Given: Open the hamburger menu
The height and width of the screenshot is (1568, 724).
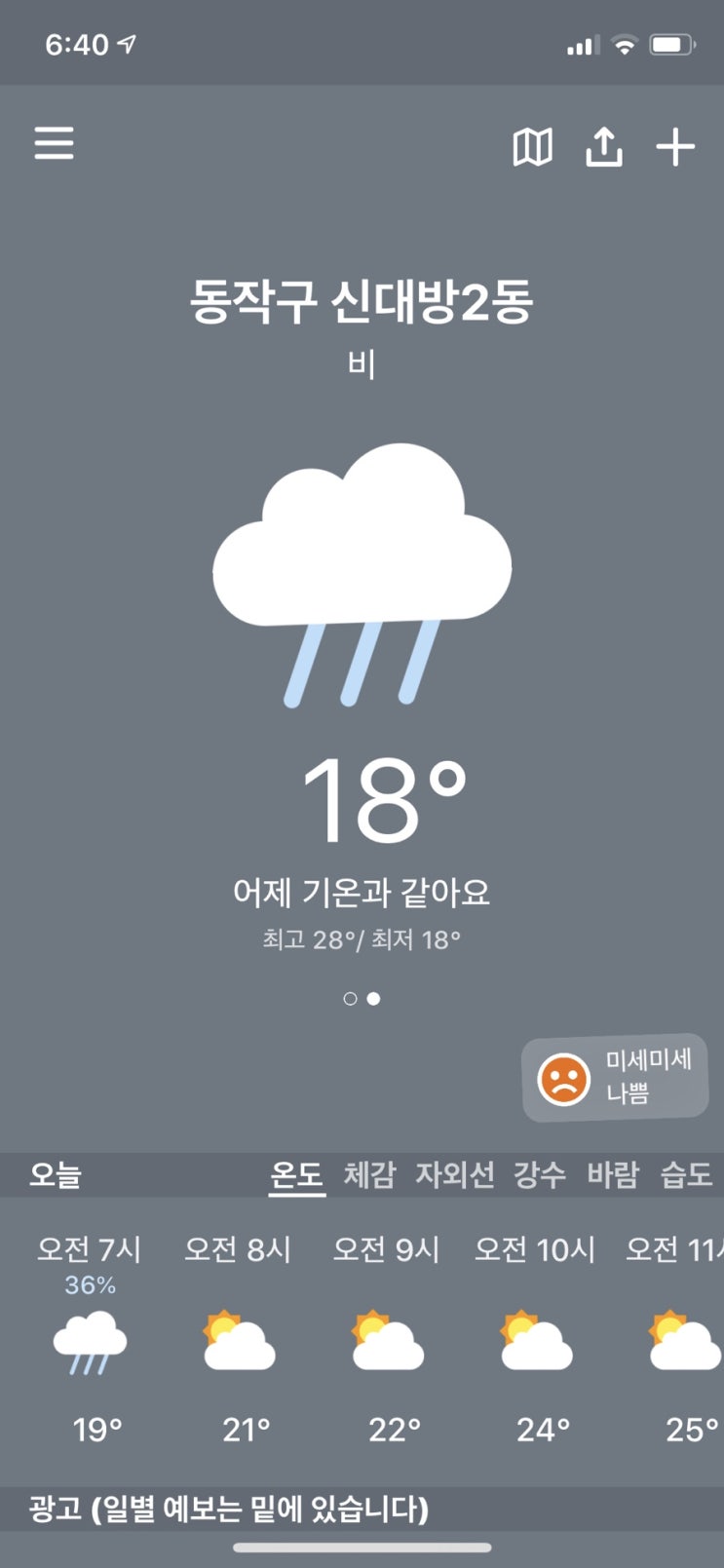Looking at the screenshot, I should 55,143.
